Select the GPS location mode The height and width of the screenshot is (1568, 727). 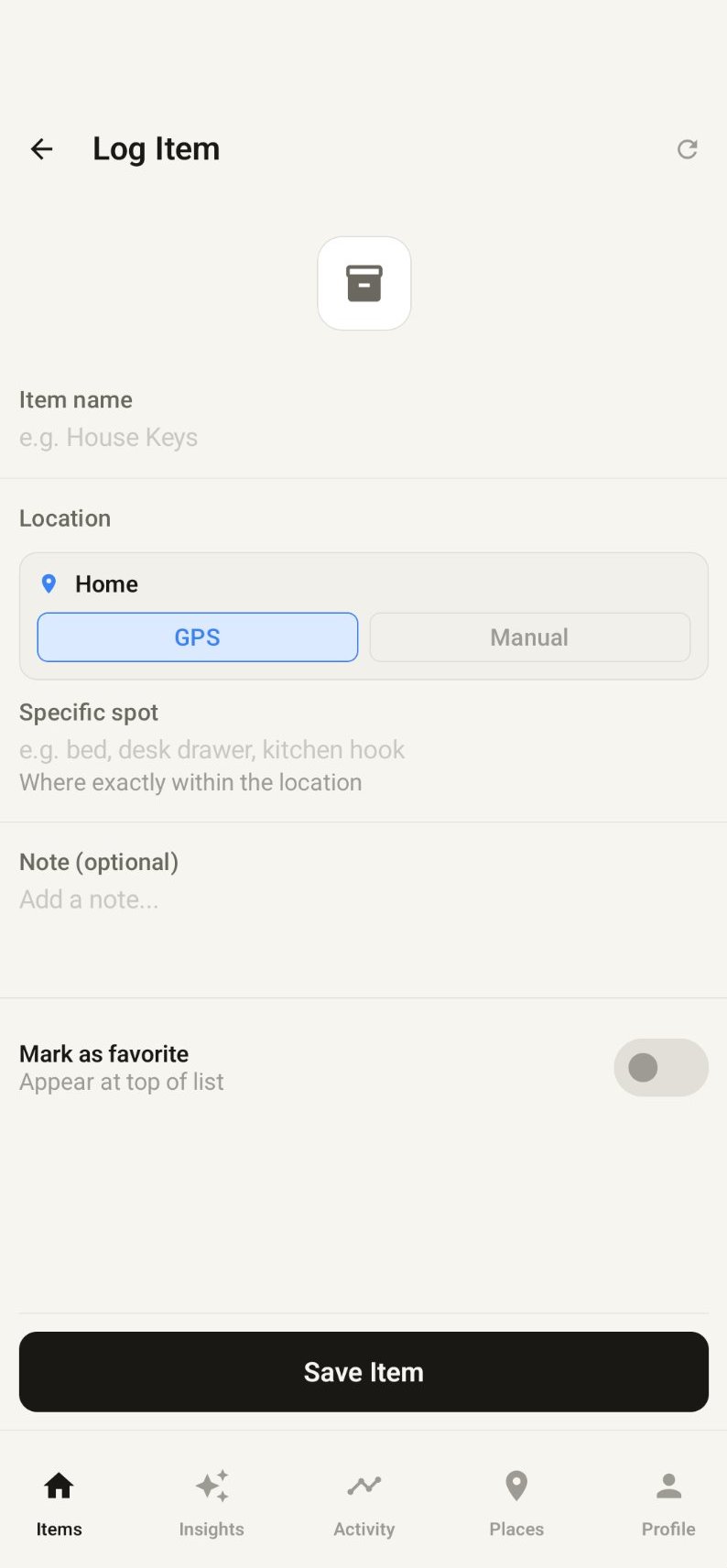click(197, 637)
